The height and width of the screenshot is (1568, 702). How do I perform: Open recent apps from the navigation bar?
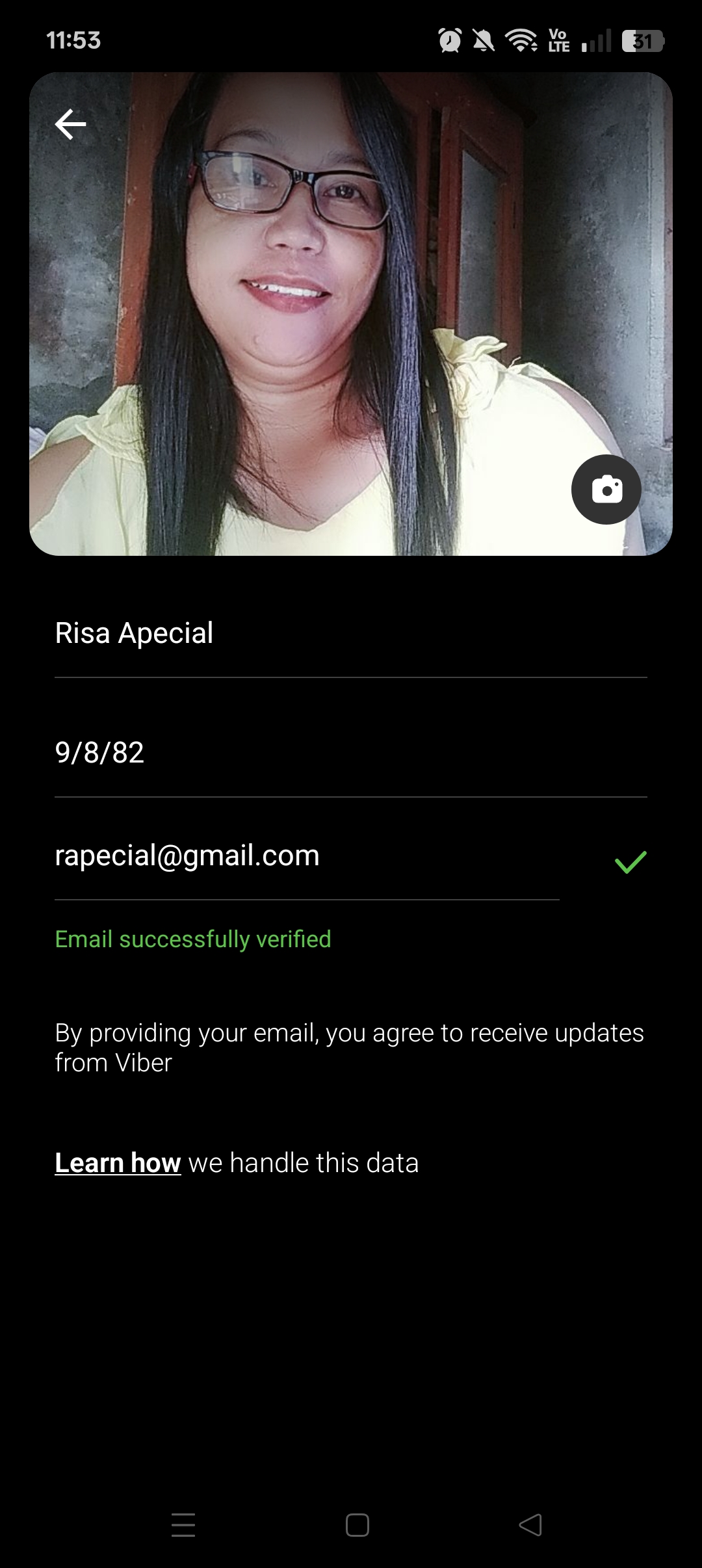pos(183,1524)
